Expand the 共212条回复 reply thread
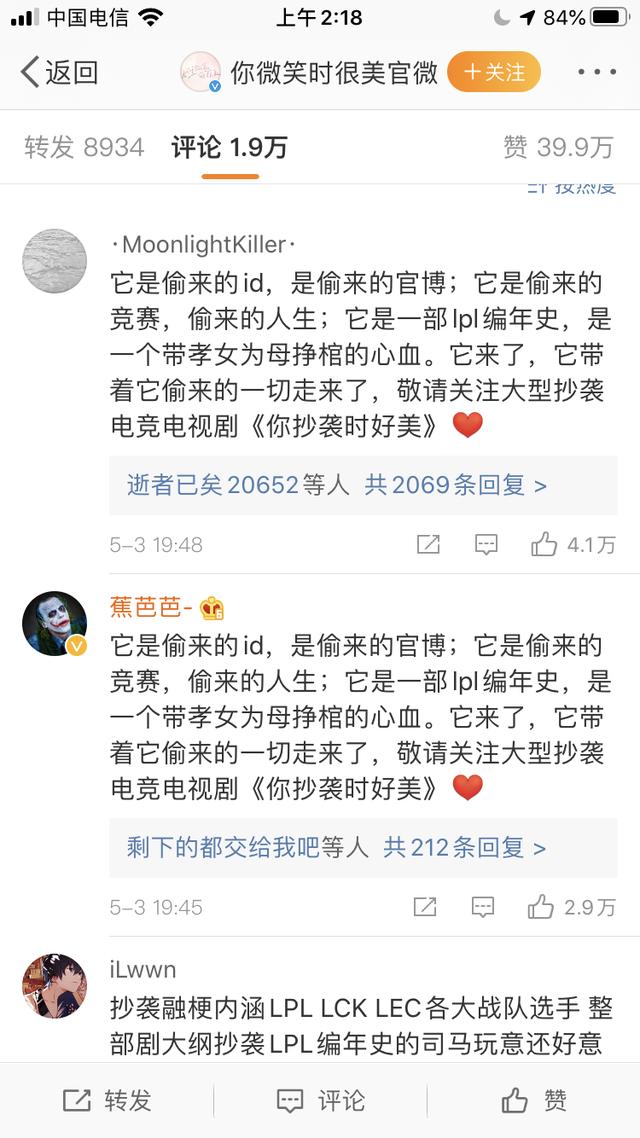 (x=464, y=848)
